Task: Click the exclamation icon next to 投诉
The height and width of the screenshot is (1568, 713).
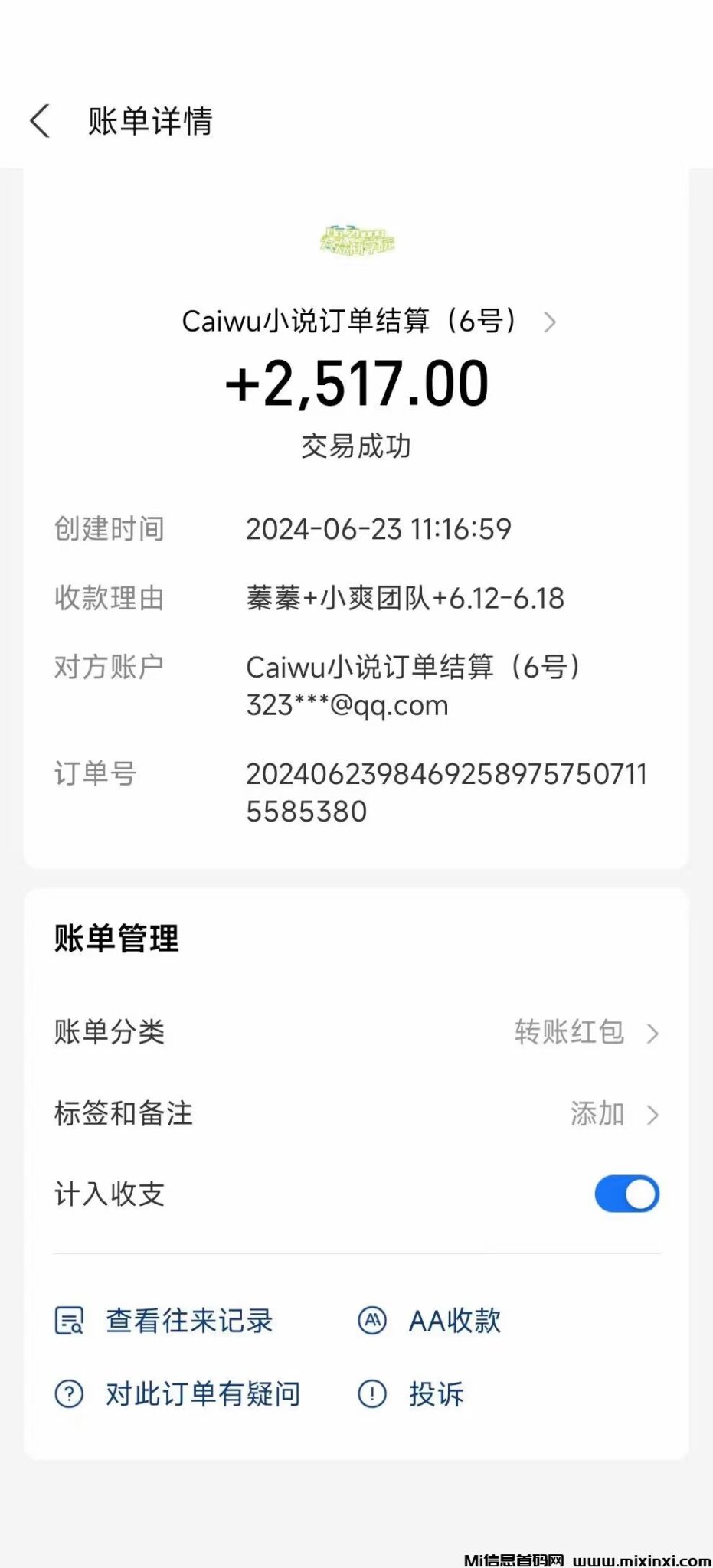Action: click(x=373, y=1395)
